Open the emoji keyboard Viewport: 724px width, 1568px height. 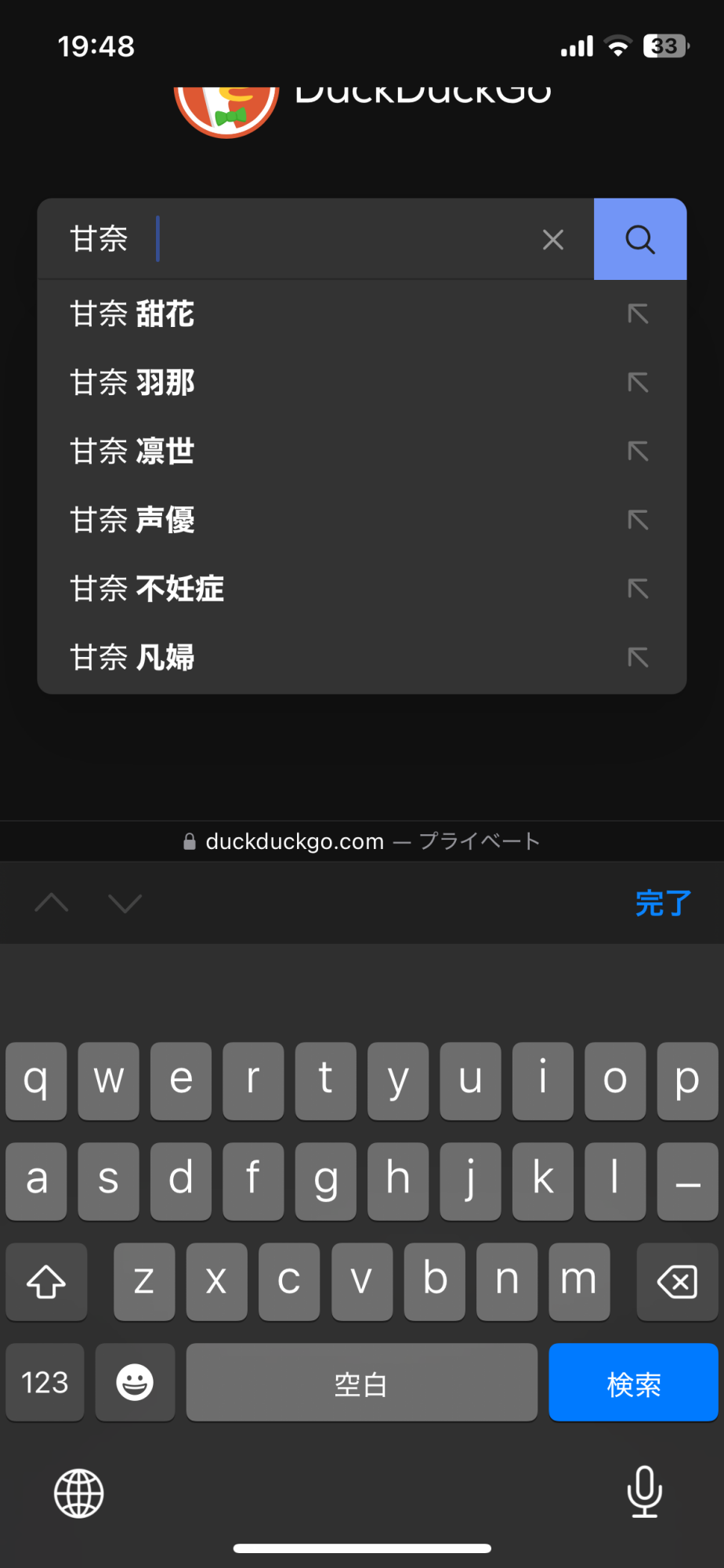135,1382
